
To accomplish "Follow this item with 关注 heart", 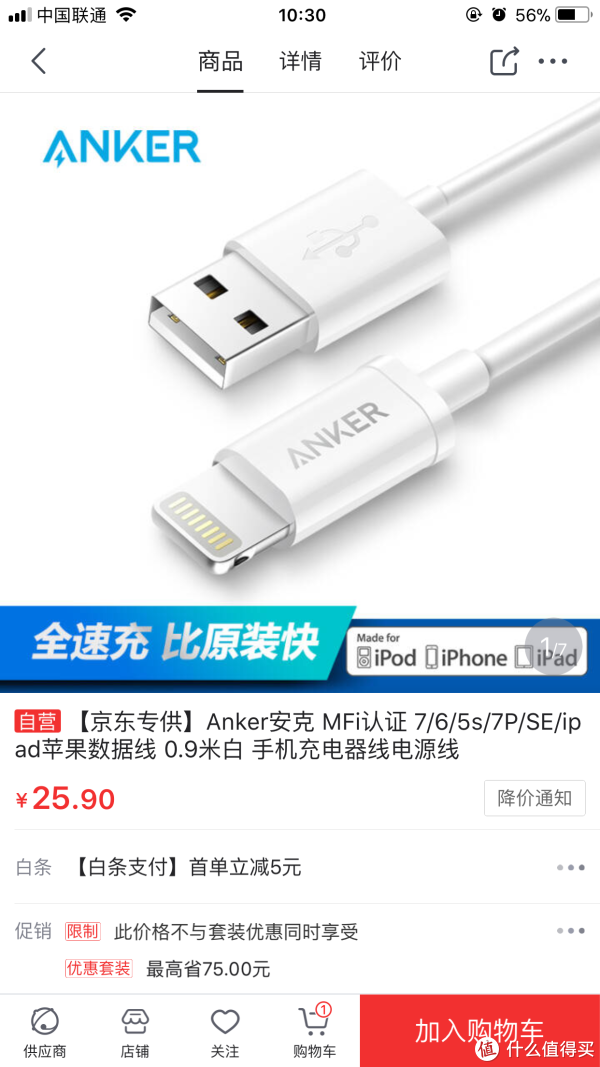I will tap(224, 1031).
